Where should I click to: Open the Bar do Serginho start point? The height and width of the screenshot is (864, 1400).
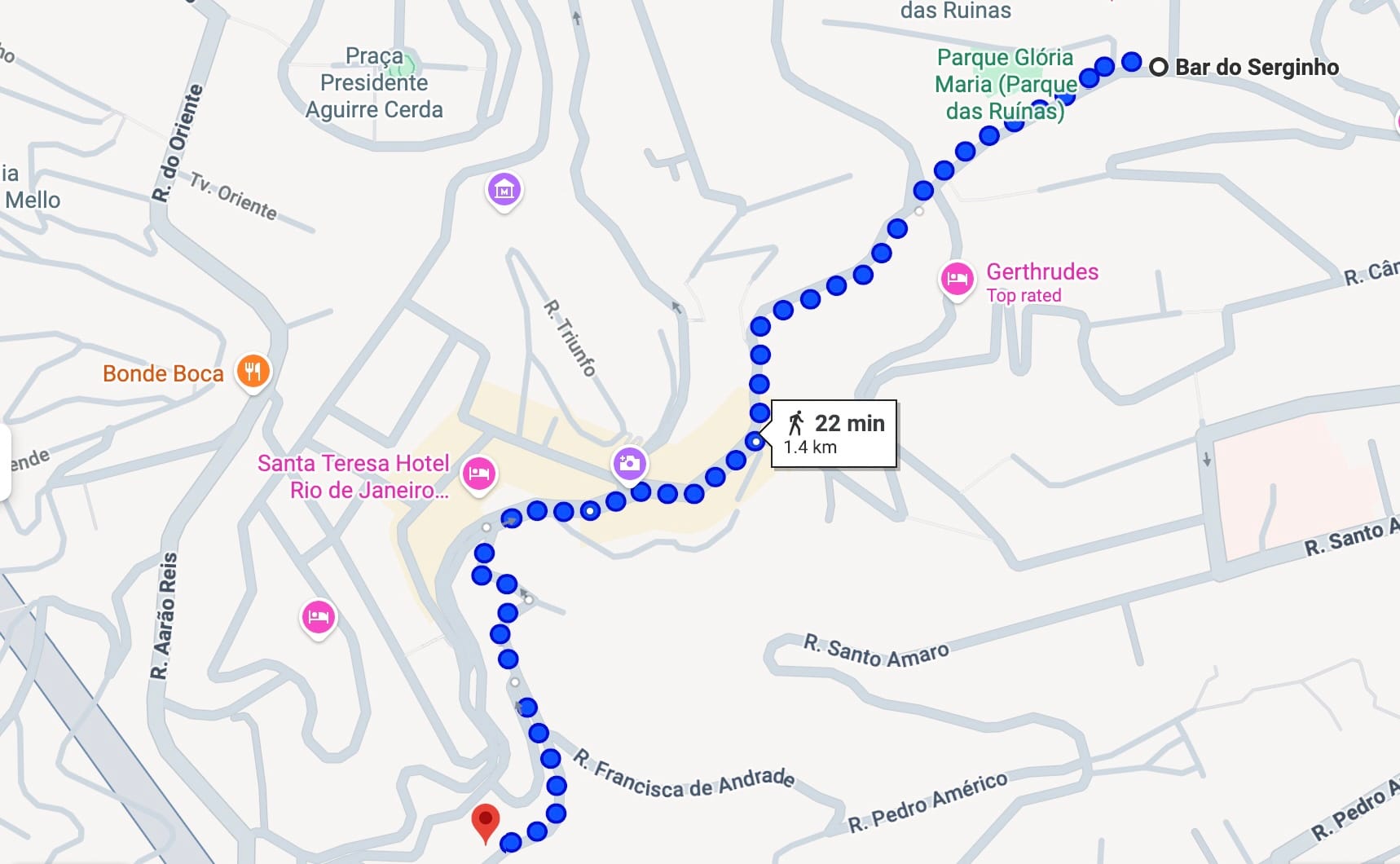(x=1158, y=67)
